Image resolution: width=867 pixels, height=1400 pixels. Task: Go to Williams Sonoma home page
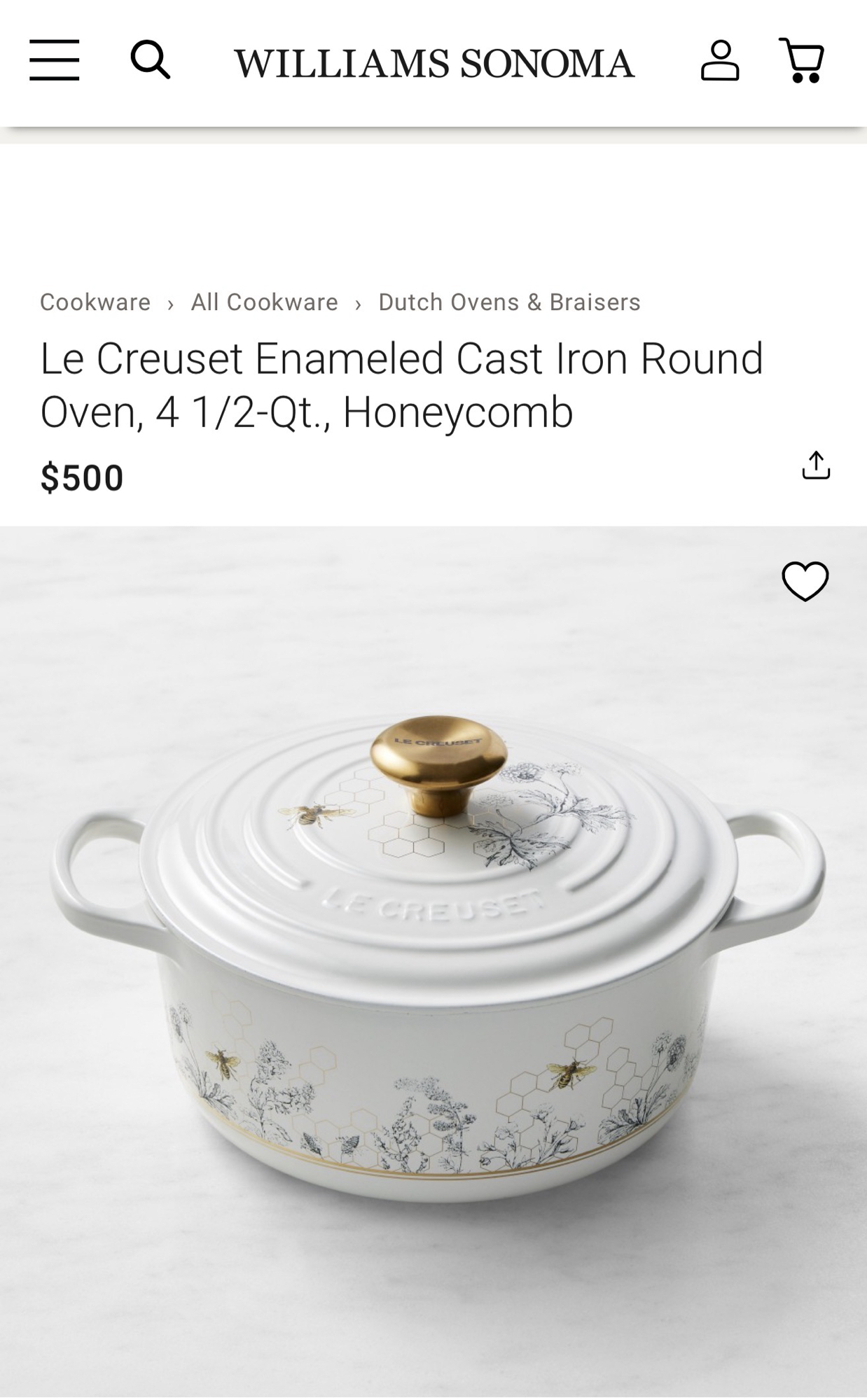coord(434,63)
